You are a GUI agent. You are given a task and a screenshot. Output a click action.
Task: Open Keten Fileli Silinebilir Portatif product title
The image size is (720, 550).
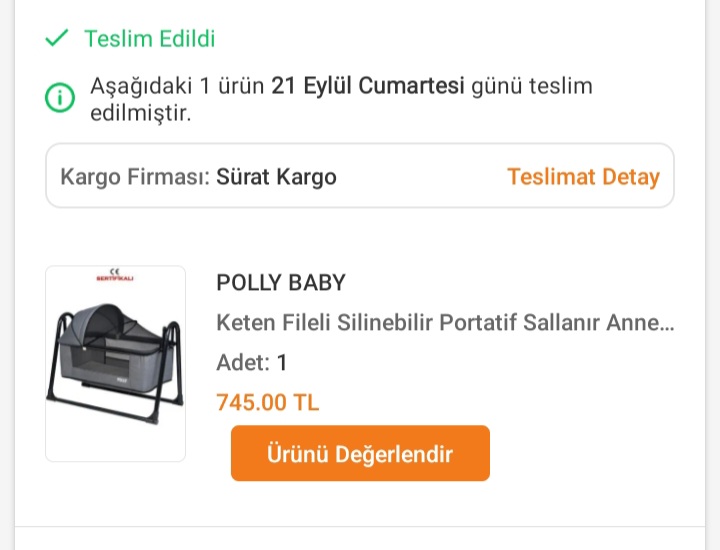pos(445,323)
